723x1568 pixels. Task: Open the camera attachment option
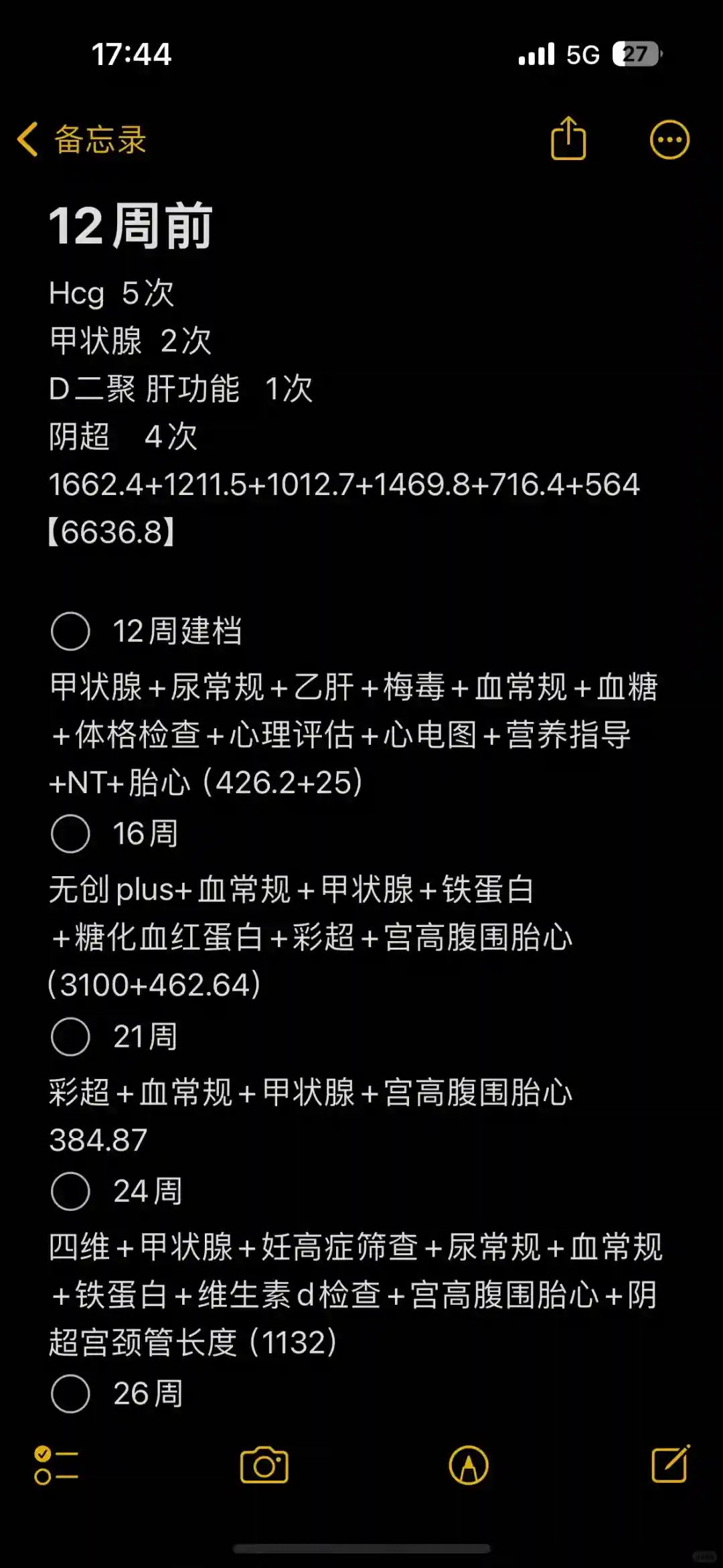click(264, 1466)
